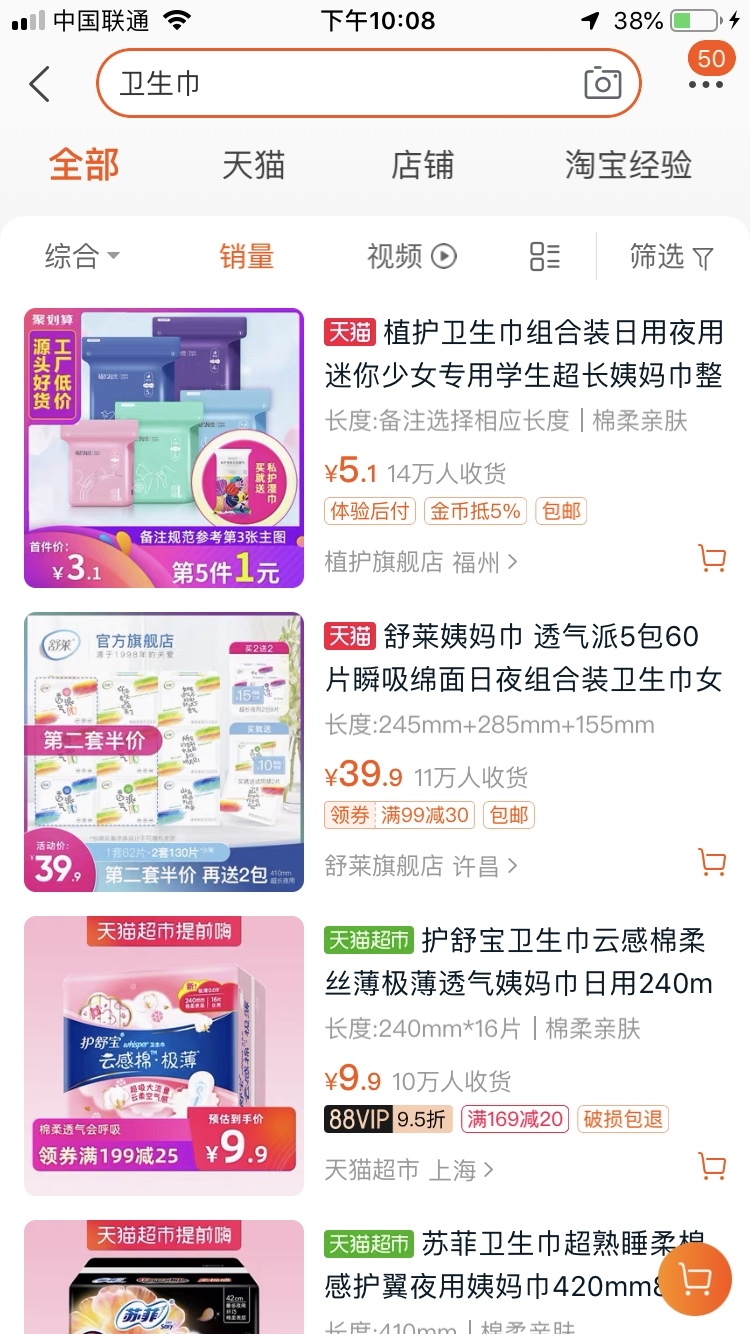Expand the 综合 sort dropdown
This screenshot has height=1334, width=750.
82,256
